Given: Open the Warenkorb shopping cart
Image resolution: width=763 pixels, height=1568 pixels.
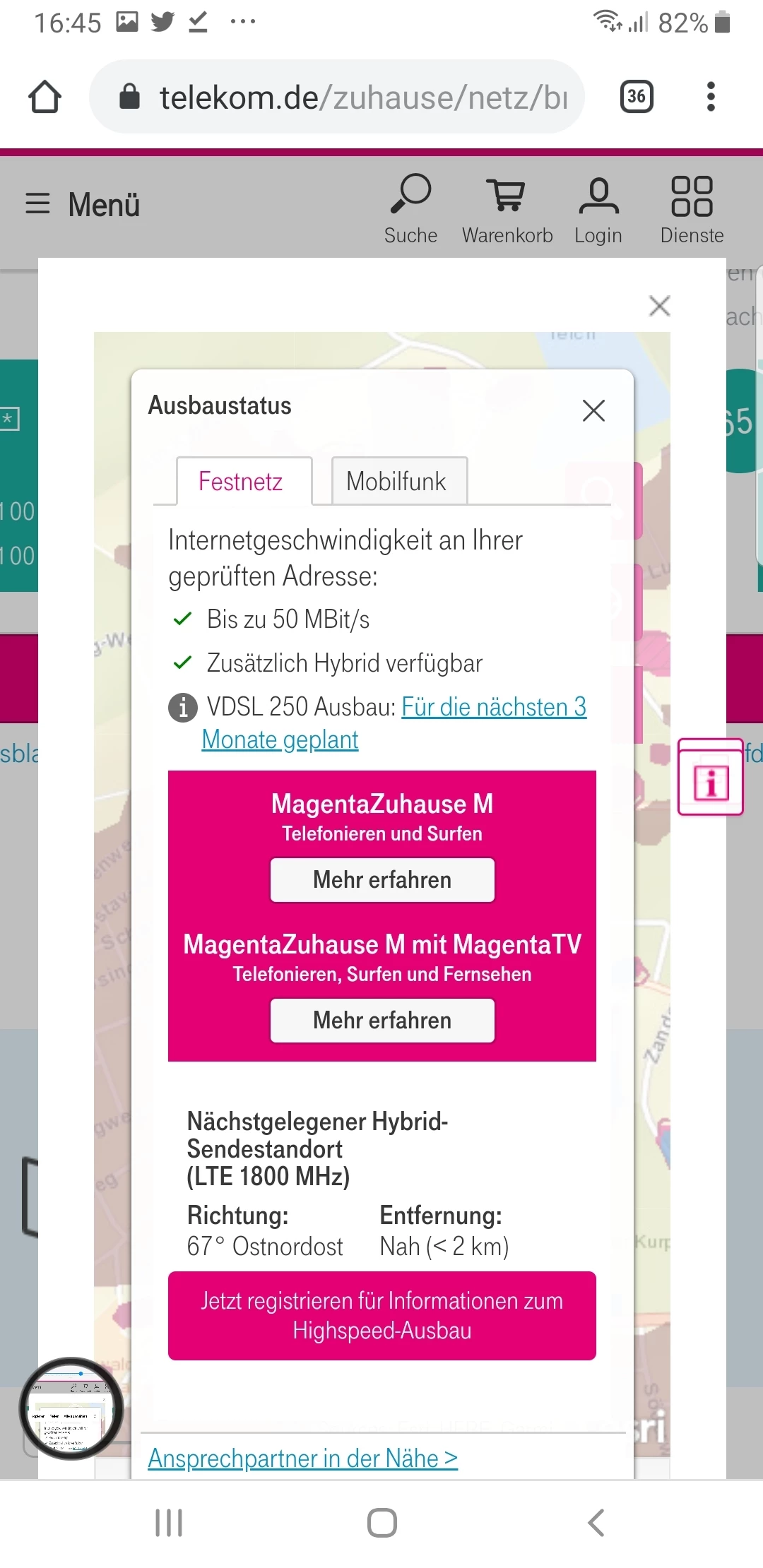Looking at the screenshot, I should 507,209.
